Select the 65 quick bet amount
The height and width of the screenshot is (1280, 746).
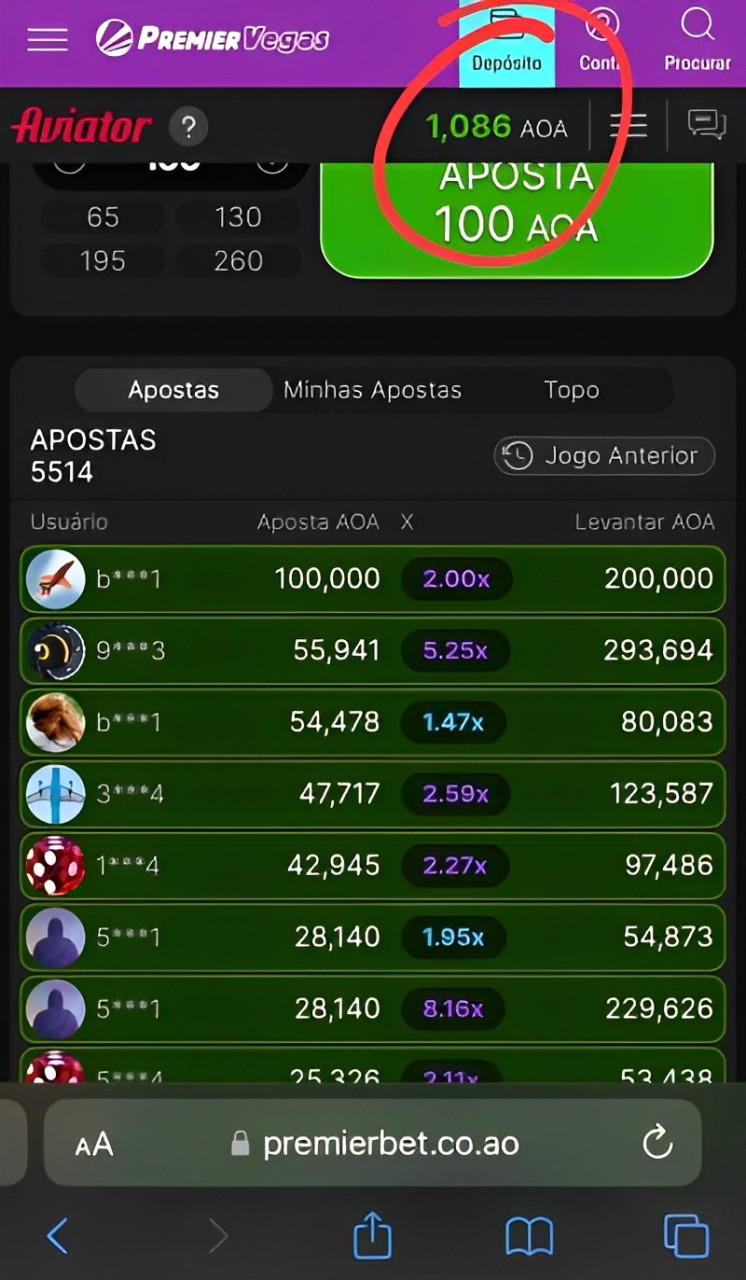coord(102,217)
